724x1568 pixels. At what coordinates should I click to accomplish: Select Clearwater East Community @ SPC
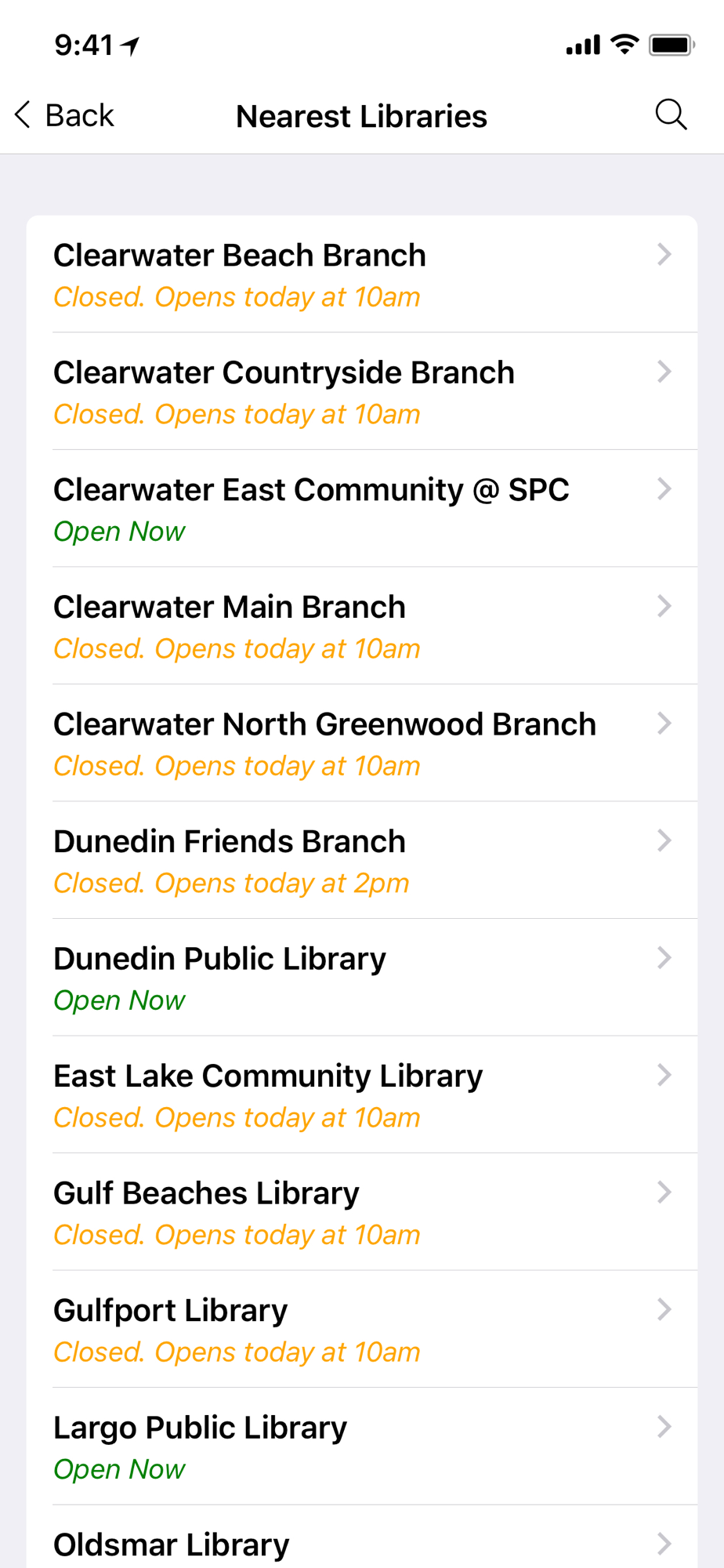[362, 509]
